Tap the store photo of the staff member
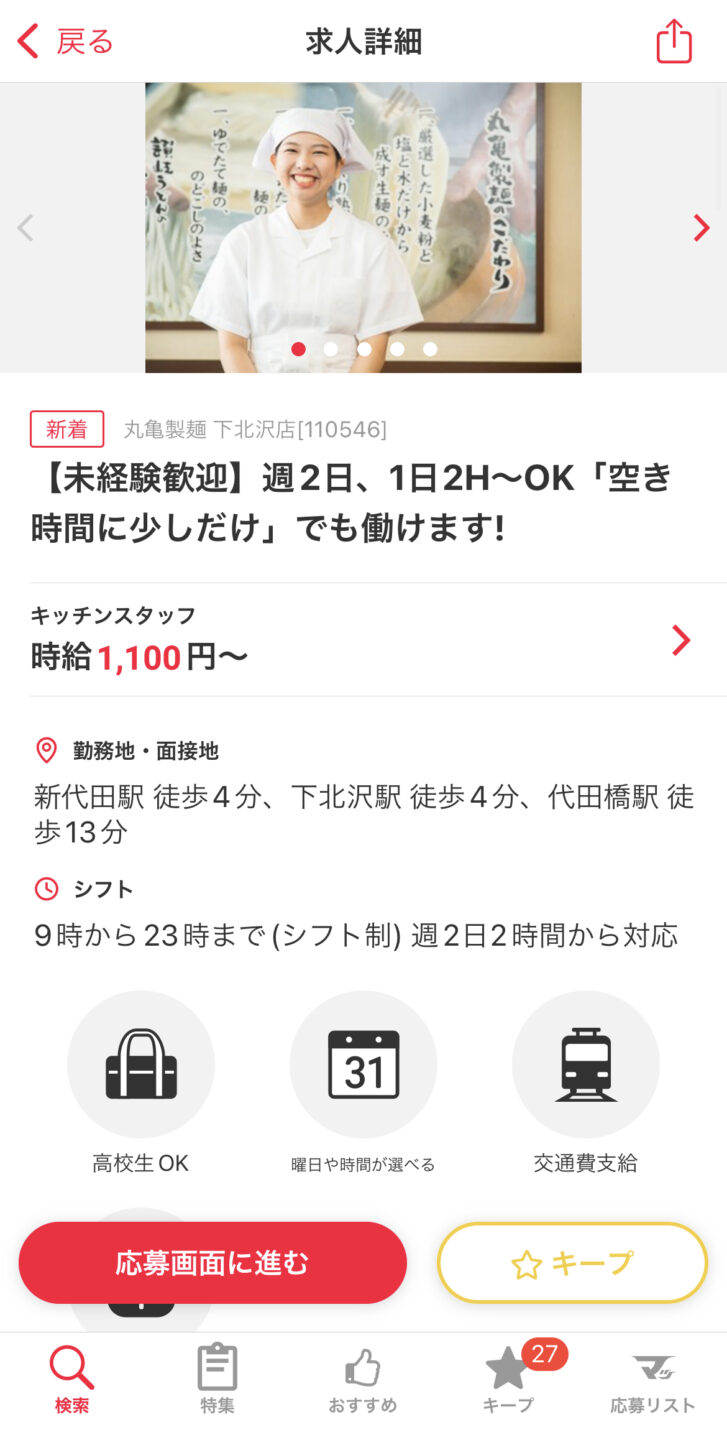This screenshot has height=1440, width=727. (363, 228)
